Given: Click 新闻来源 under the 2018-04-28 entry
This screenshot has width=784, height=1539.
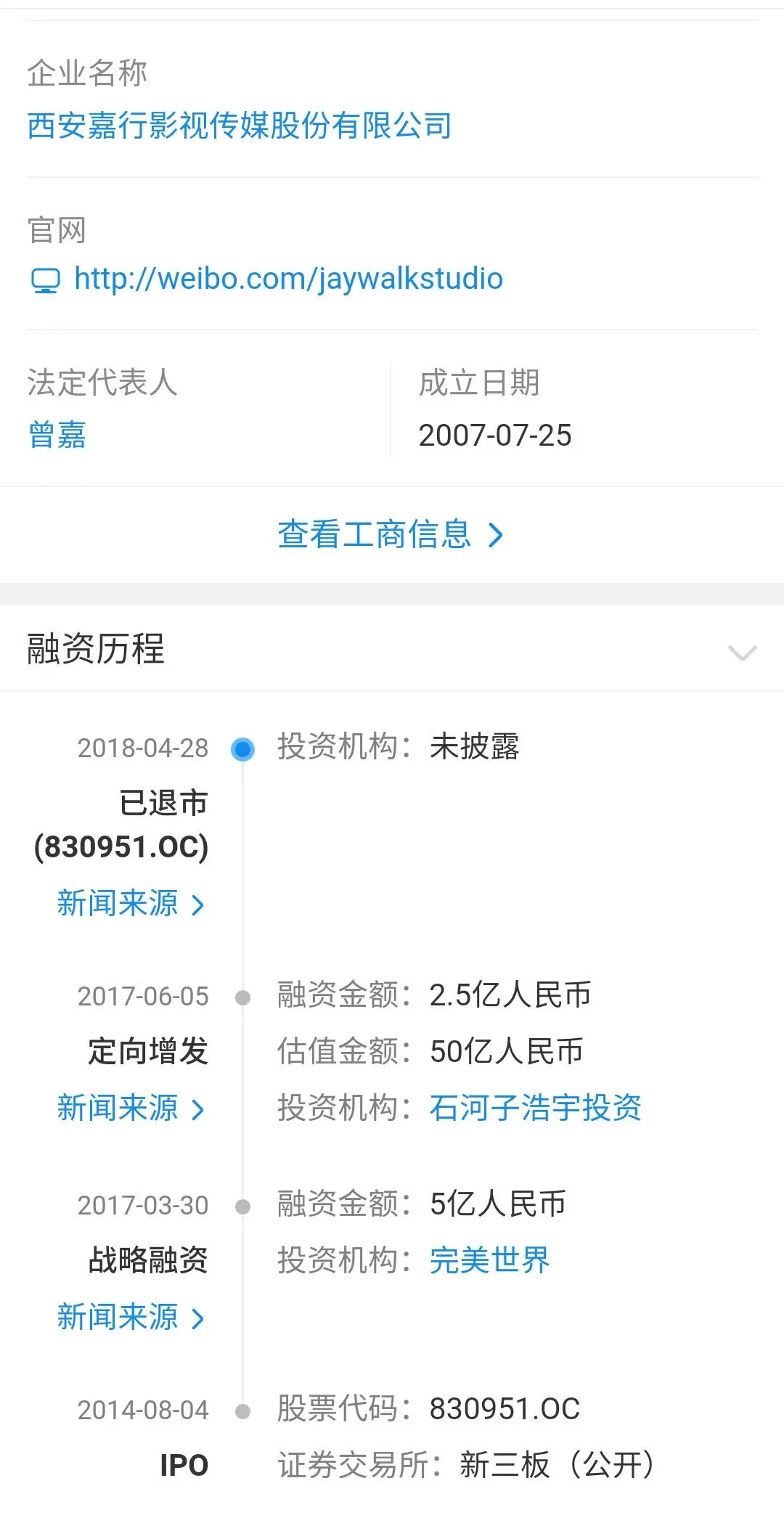Looking at the screenshot, I should coord(118,905).
